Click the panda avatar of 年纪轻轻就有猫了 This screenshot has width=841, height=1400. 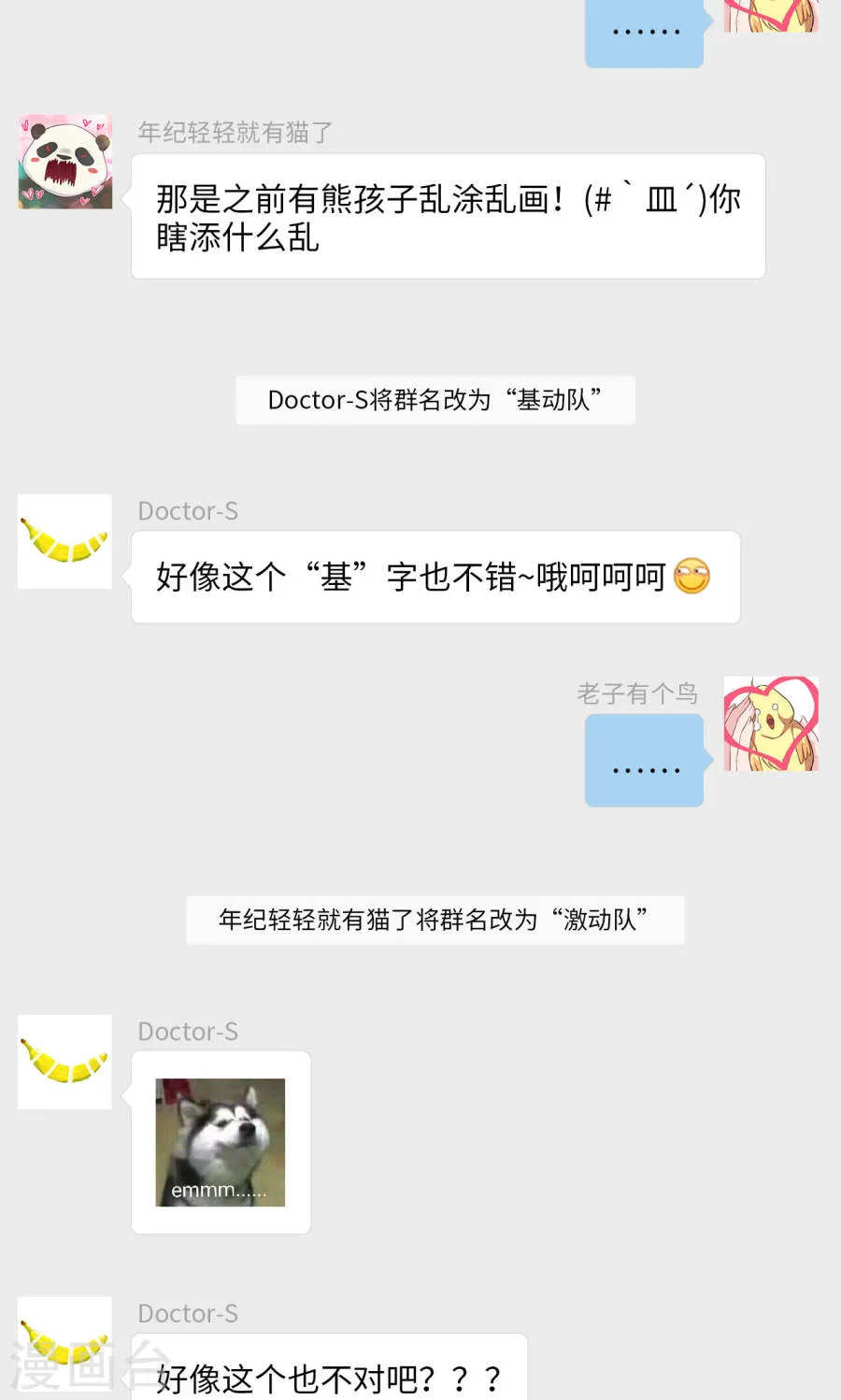[x=64, y=161]
